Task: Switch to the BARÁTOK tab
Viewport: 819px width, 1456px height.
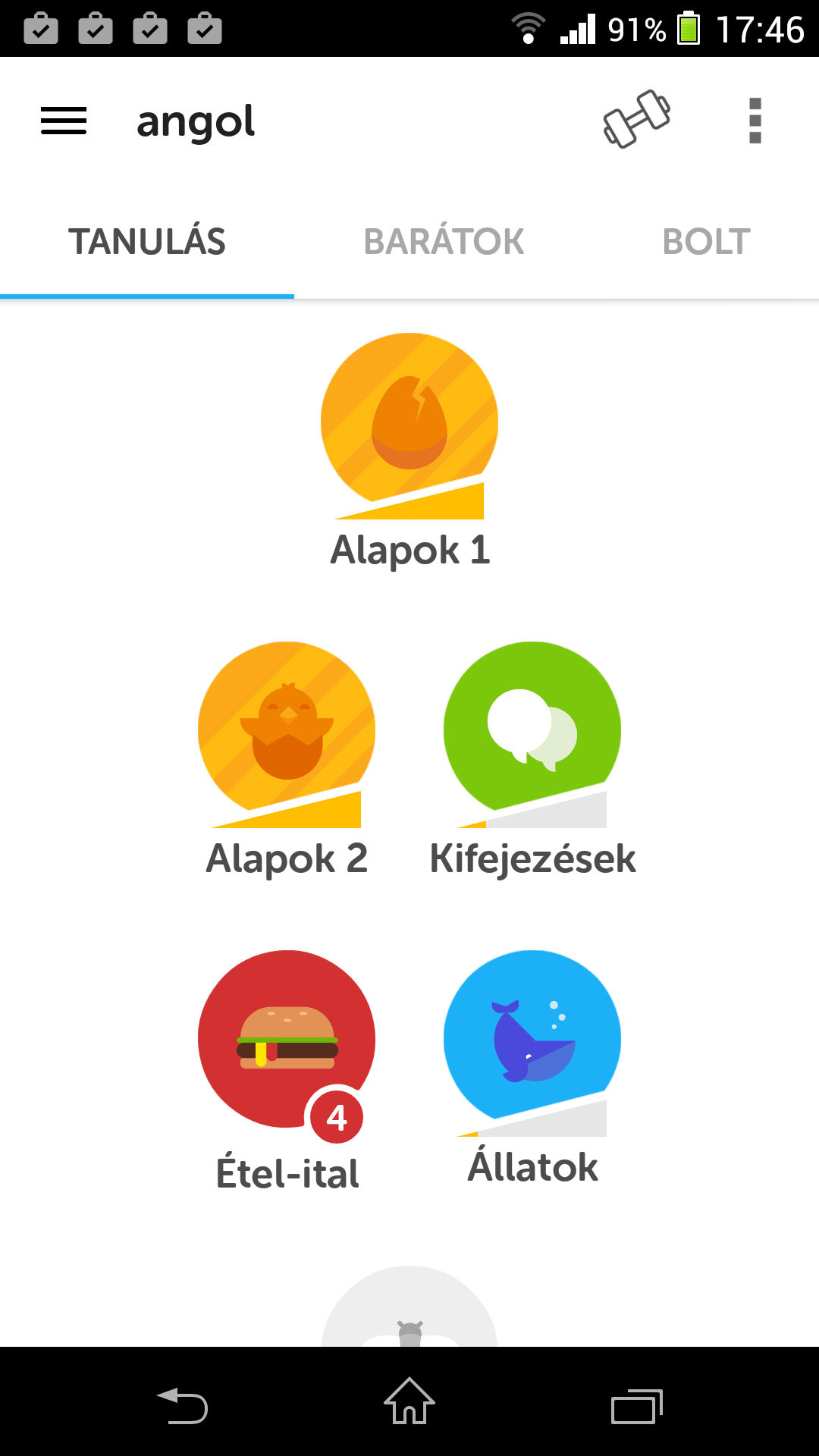Action: [444, 242]
